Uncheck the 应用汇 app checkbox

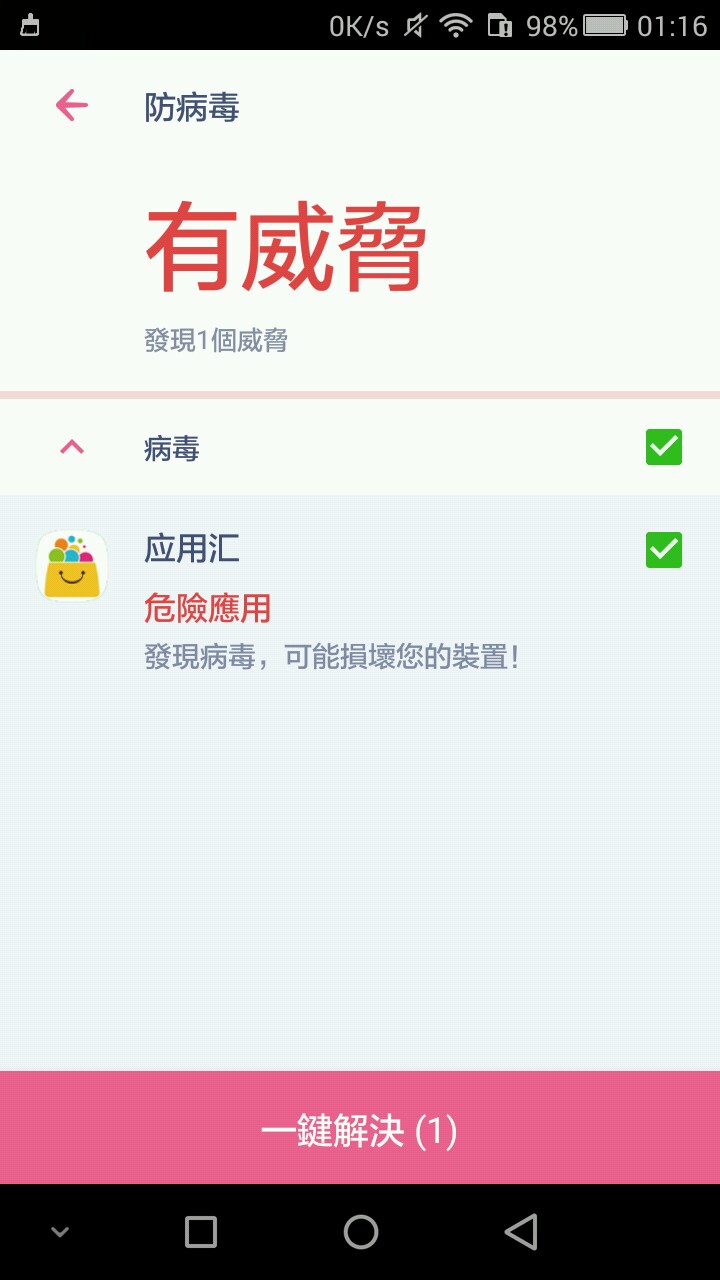(x=663, y=550)
